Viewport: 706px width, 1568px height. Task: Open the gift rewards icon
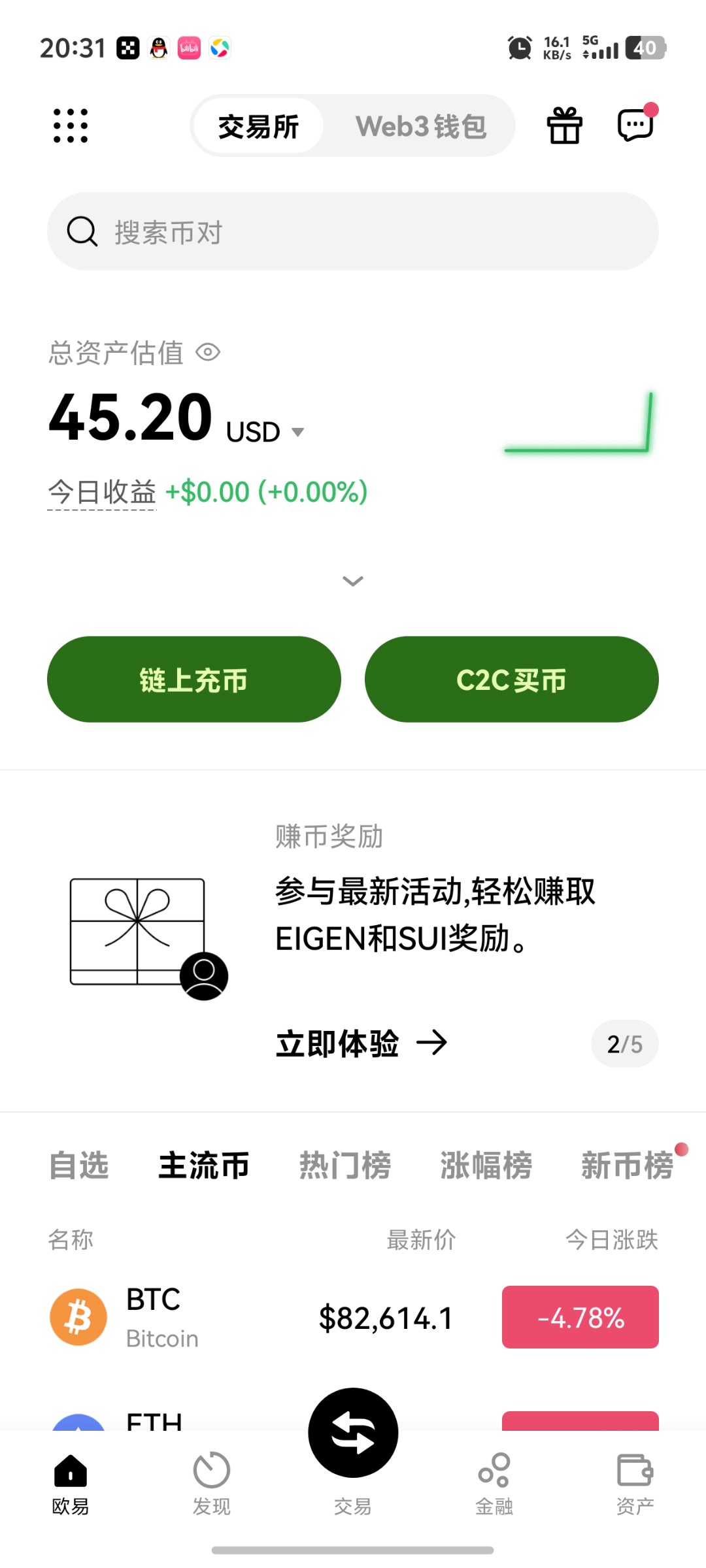pyautogui.click(x=565, y=125)
